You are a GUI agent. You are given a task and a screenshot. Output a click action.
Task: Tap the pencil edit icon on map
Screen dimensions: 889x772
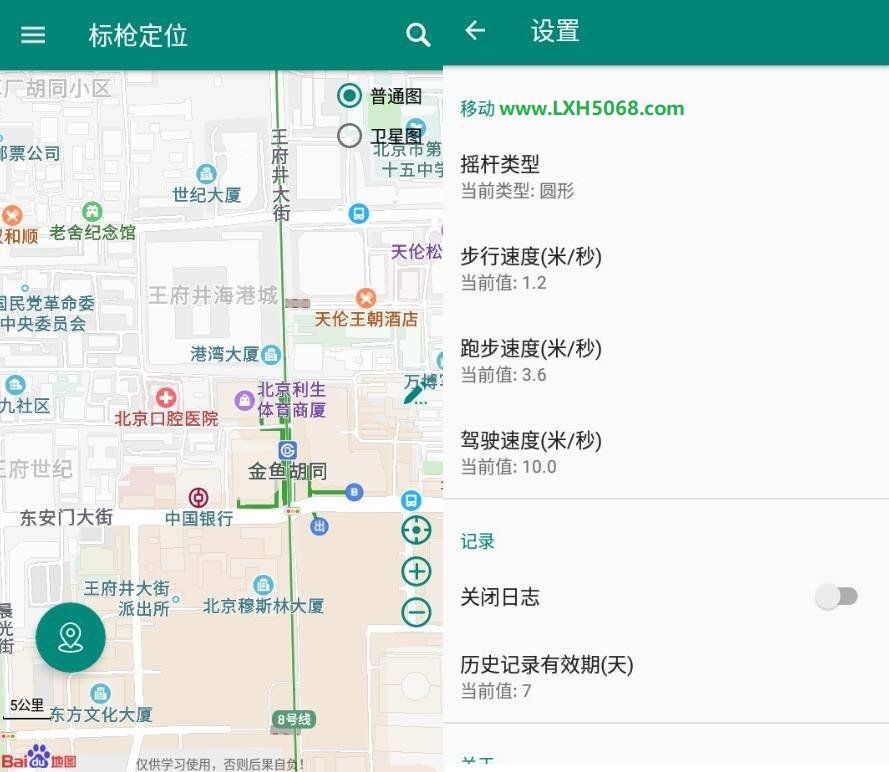click(414, 394)
